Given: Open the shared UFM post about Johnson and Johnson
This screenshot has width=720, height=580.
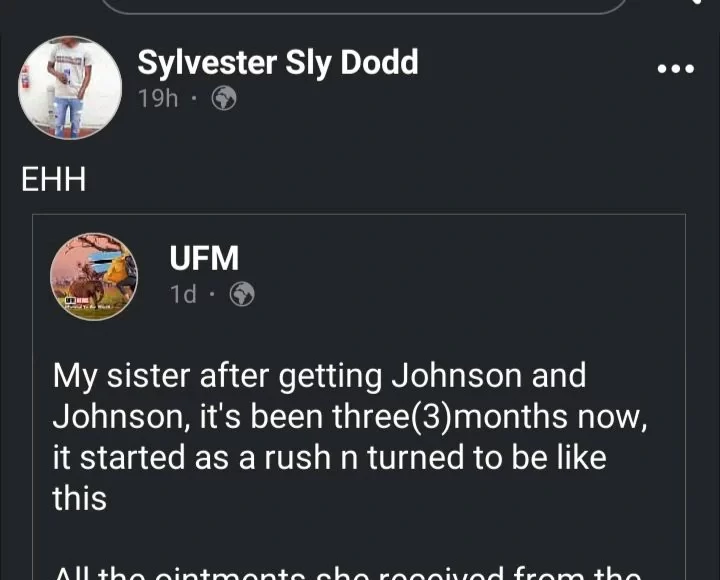Looking at the screenshot, I should [350, 436].
